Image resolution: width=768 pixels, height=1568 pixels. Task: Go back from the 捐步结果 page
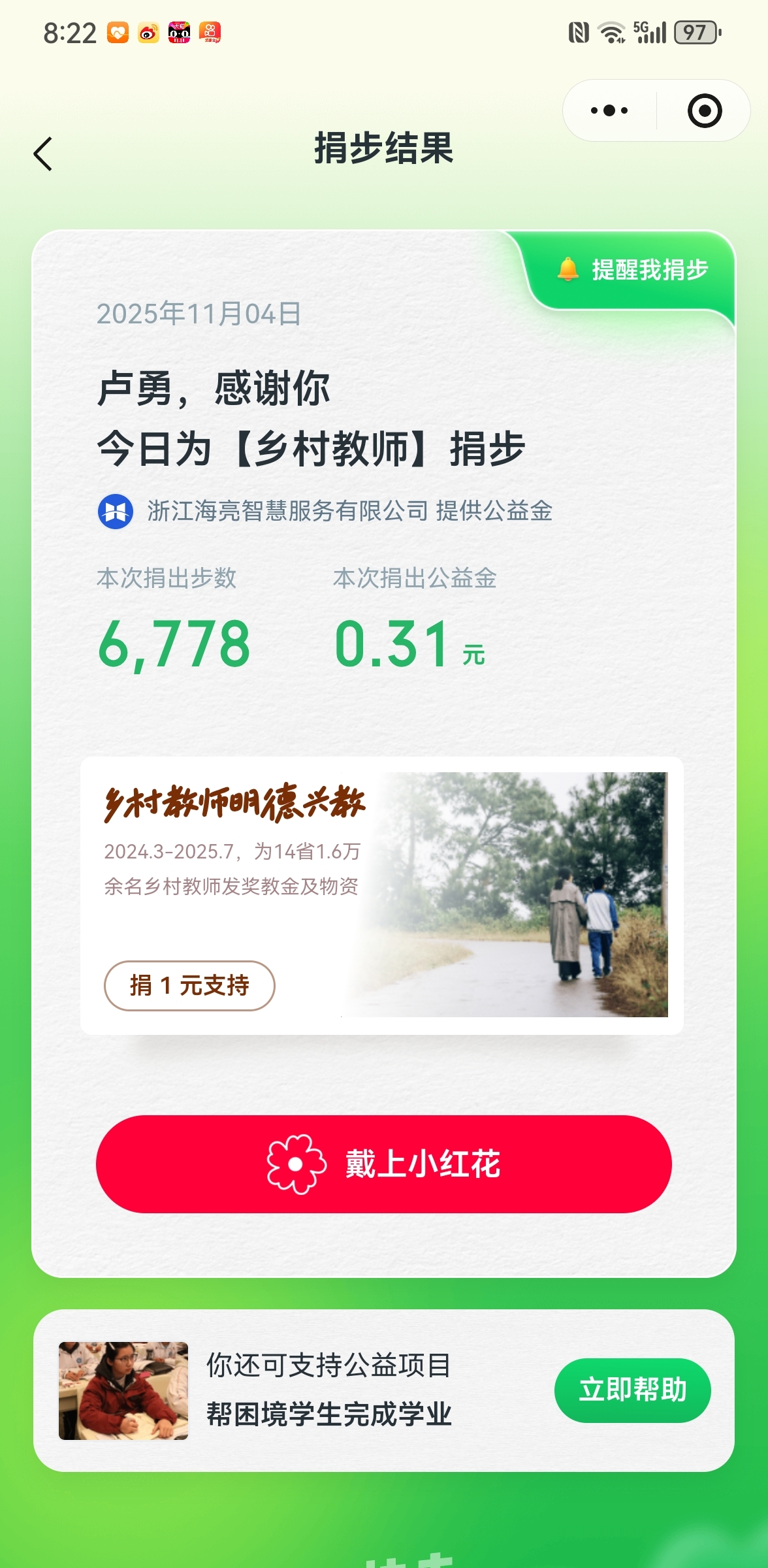click(x=43, y=154)
